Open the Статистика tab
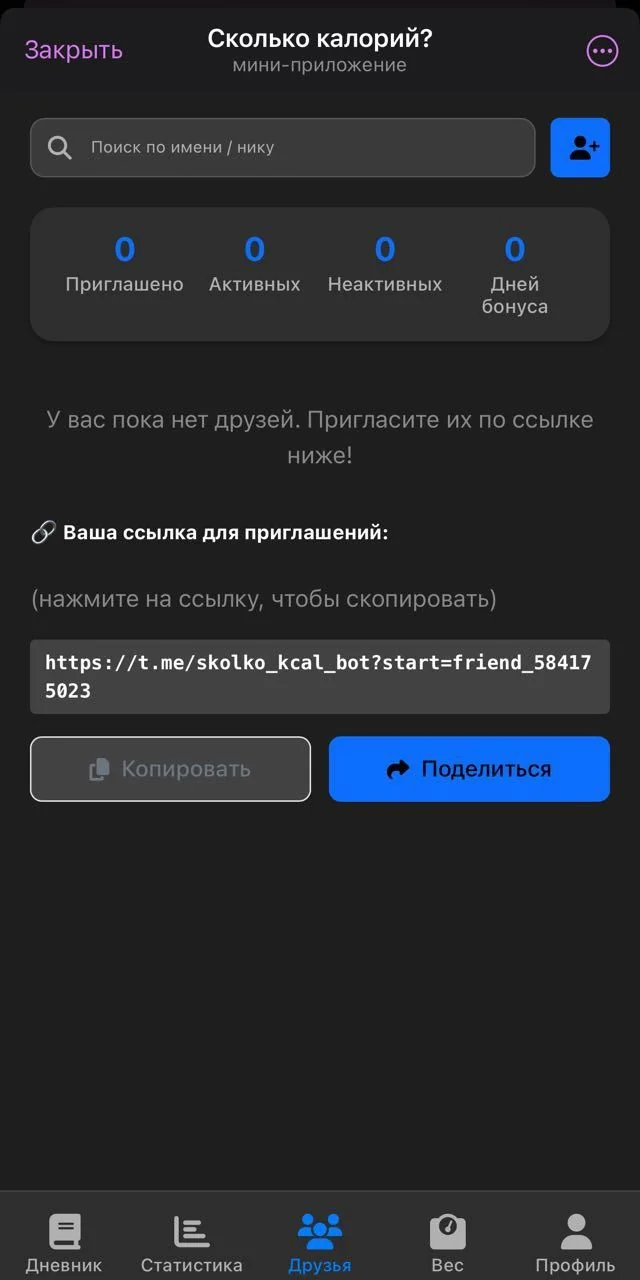 pos(192,1243)
